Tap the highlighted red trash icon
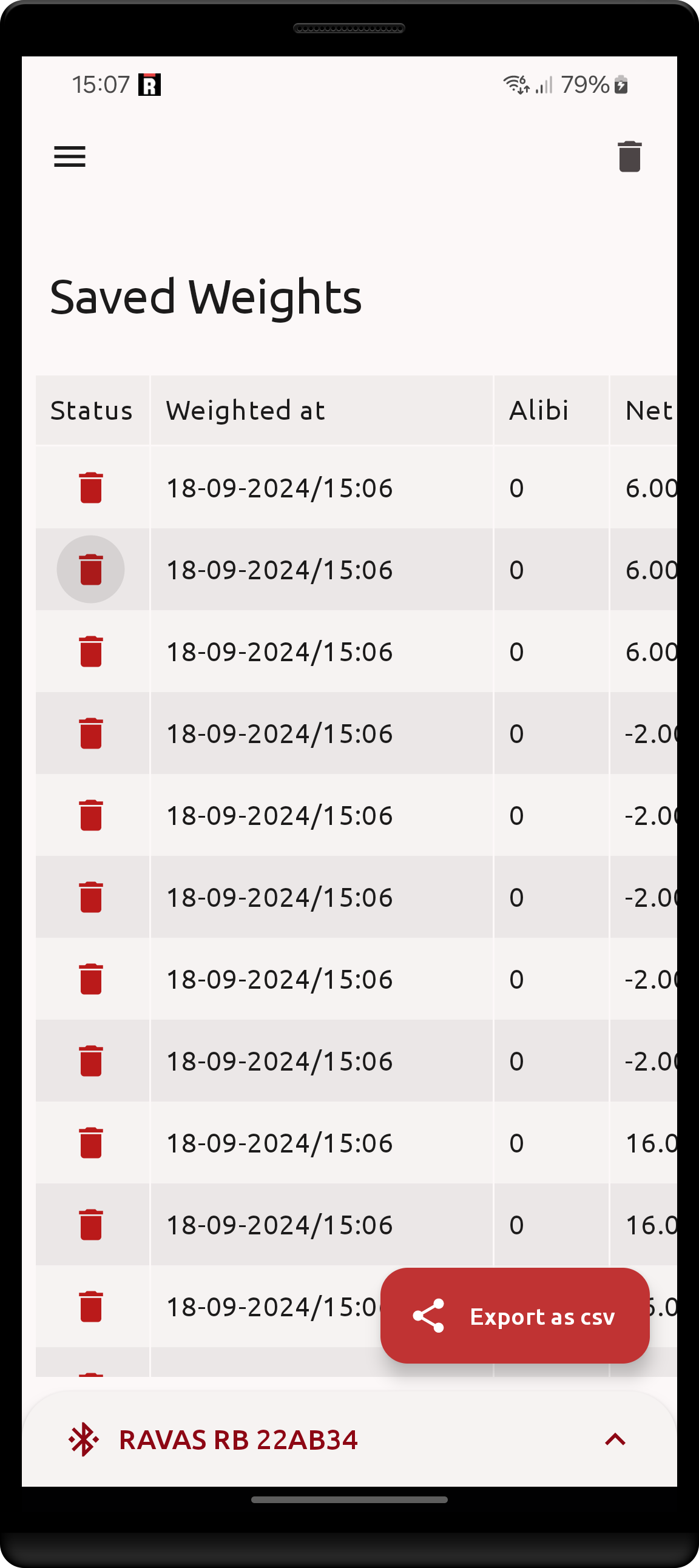699x1568 pixels. [x=91, y=569]
